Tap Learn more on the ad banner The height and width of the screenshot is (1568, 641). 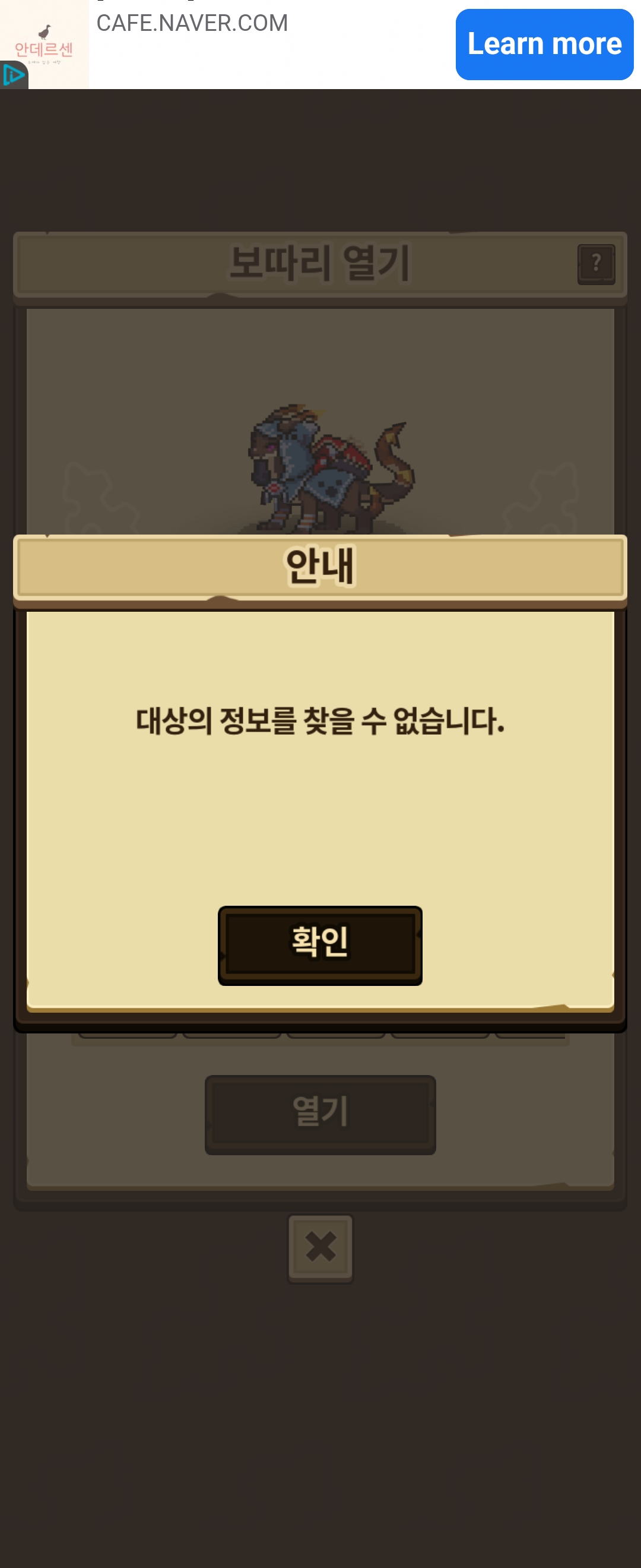coord(544,44)
